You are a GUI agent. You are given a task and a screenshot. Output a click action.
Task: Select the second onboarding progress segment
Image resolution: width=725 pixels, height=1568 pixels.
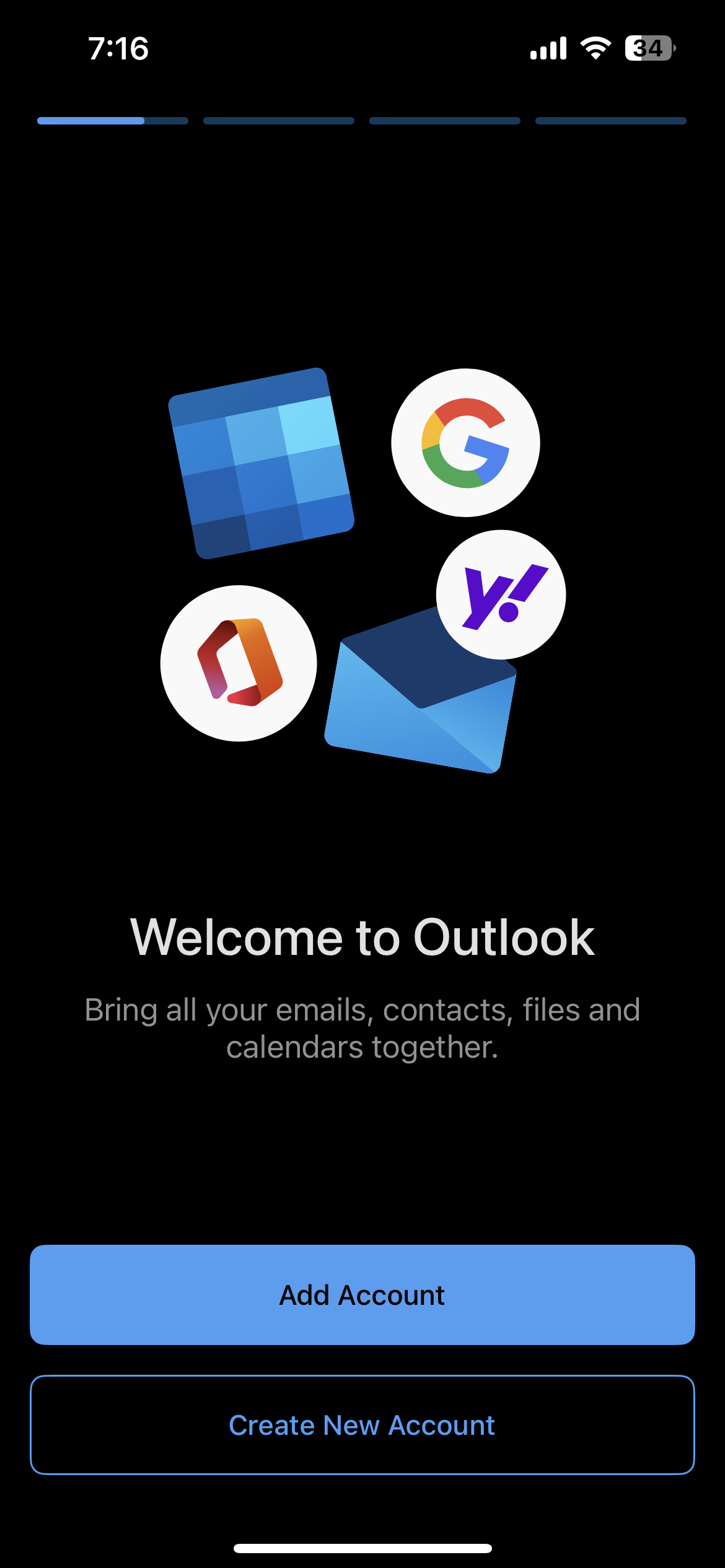point(279,121)
